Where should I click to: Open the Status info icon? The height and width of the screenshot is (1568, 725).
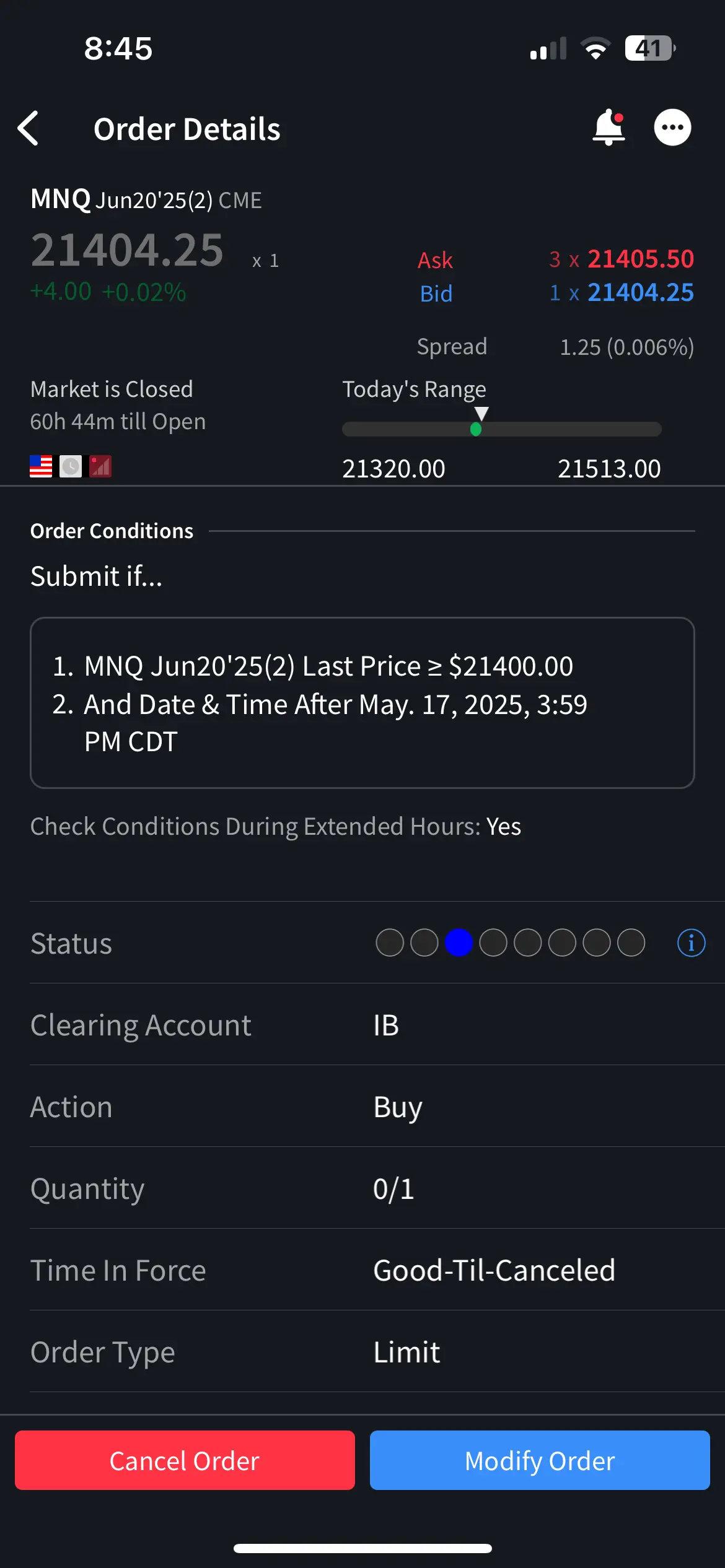coord(691,943)
